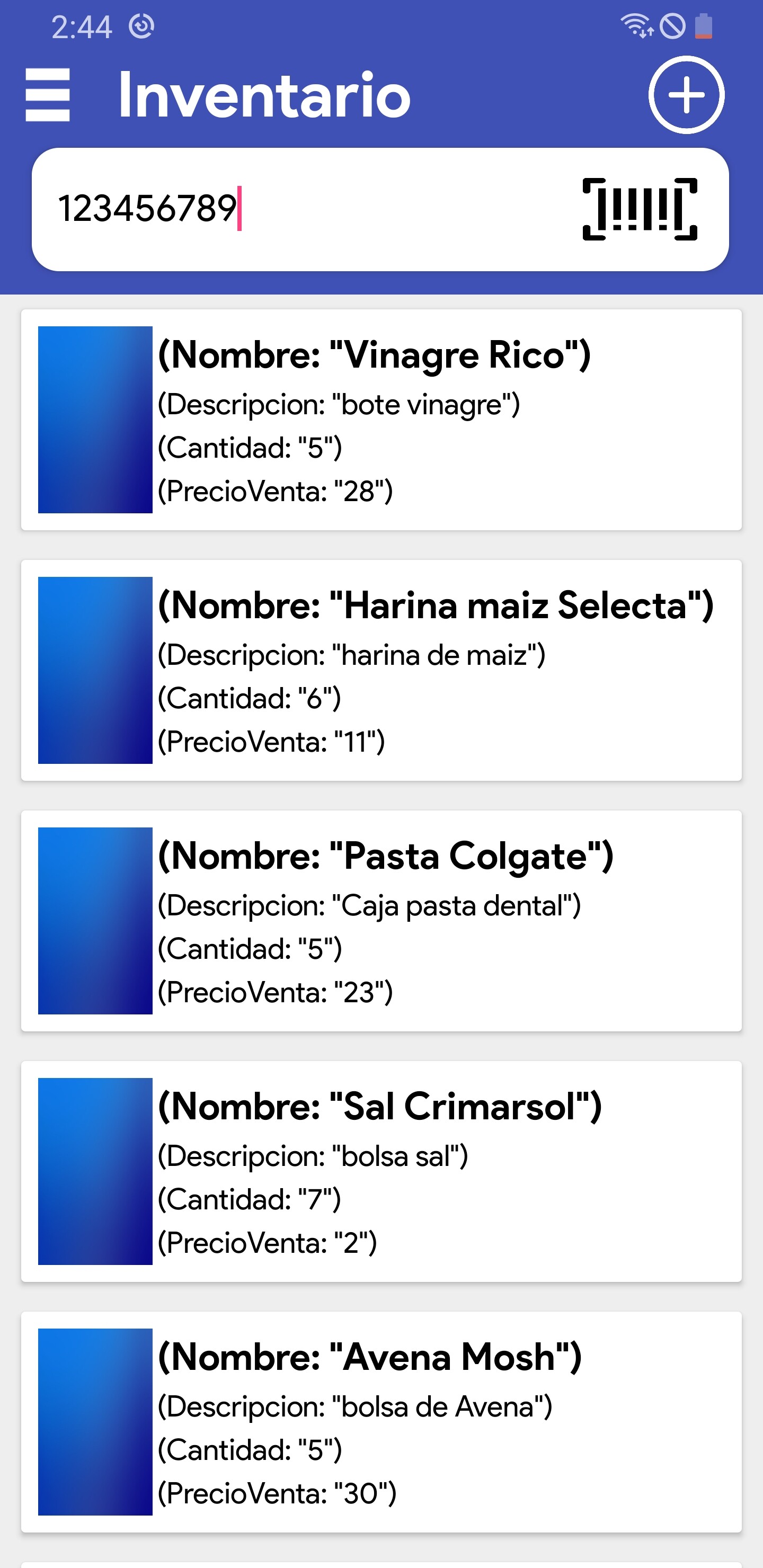
Task: Tap the barcode search field
Action: [305, 209]
